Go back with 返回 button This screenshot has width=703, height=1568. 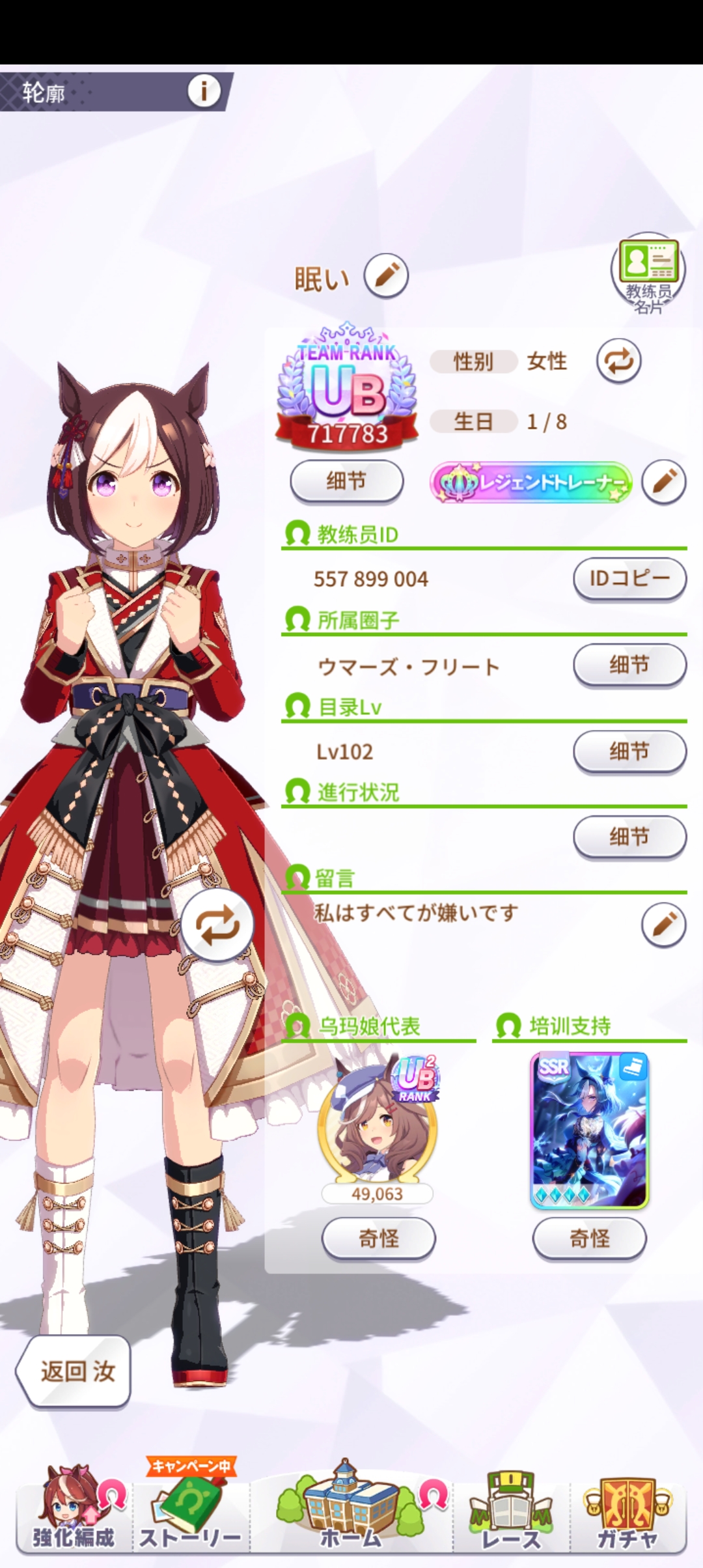pyautogui.click(x=75, y=1371)
